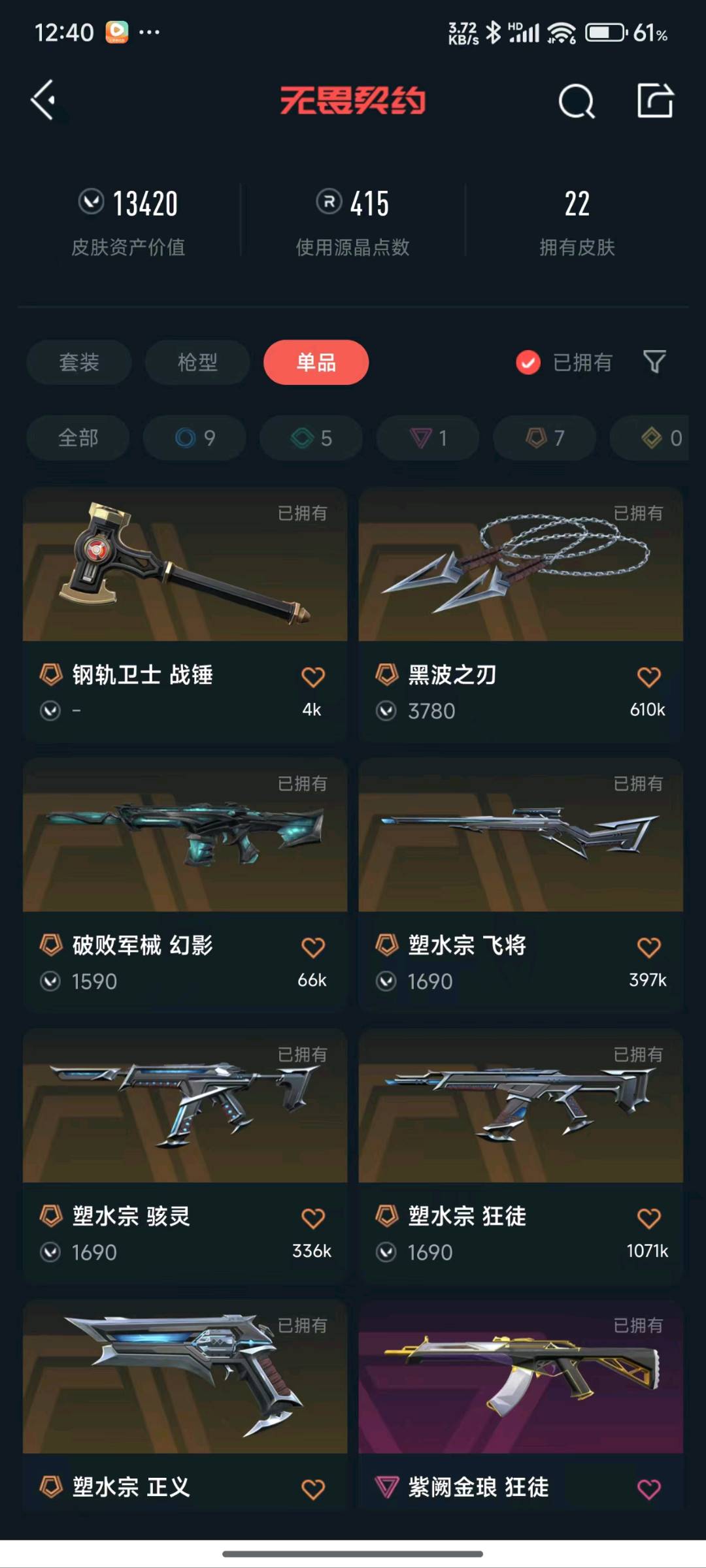Select the 单品 tab

click(316, 362)
